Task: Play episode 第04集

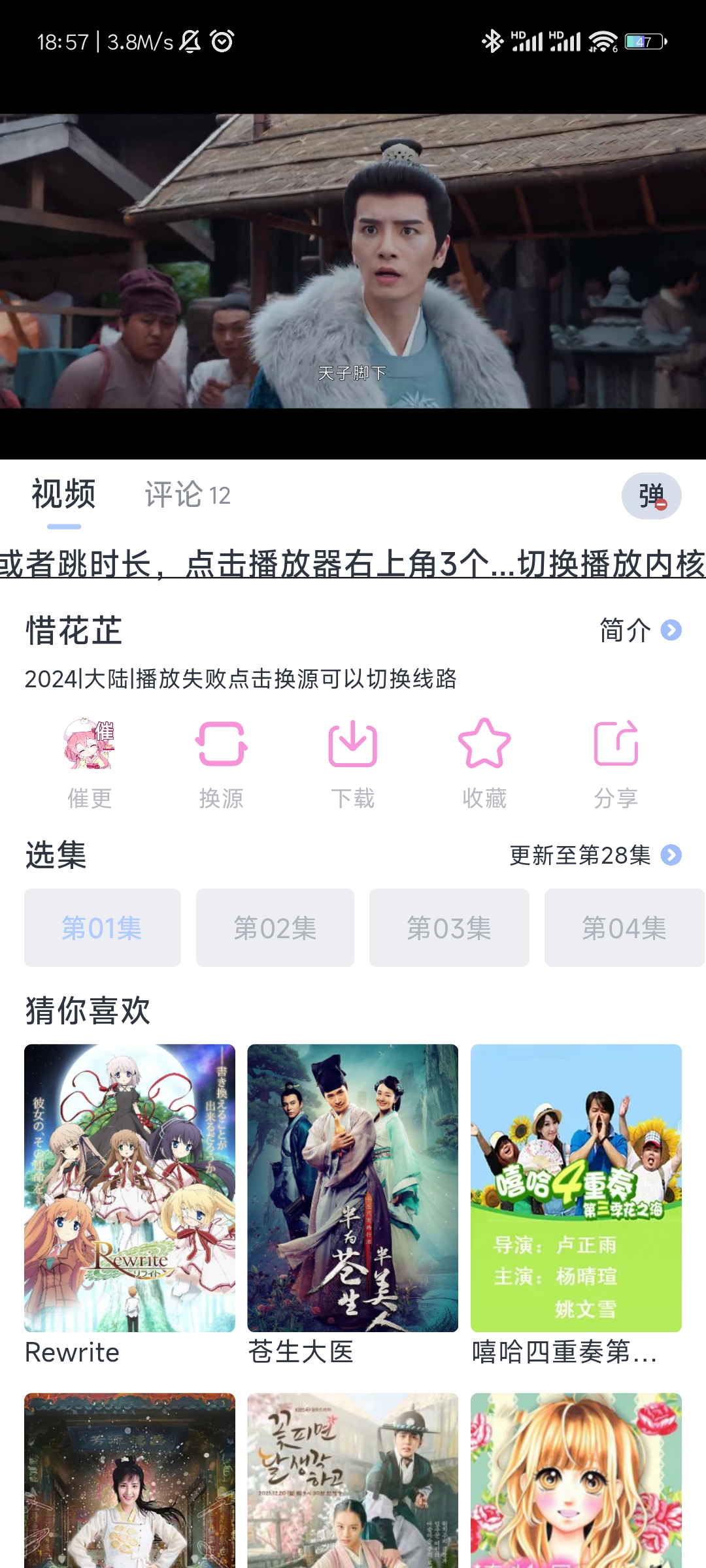Action: (624, 928)
